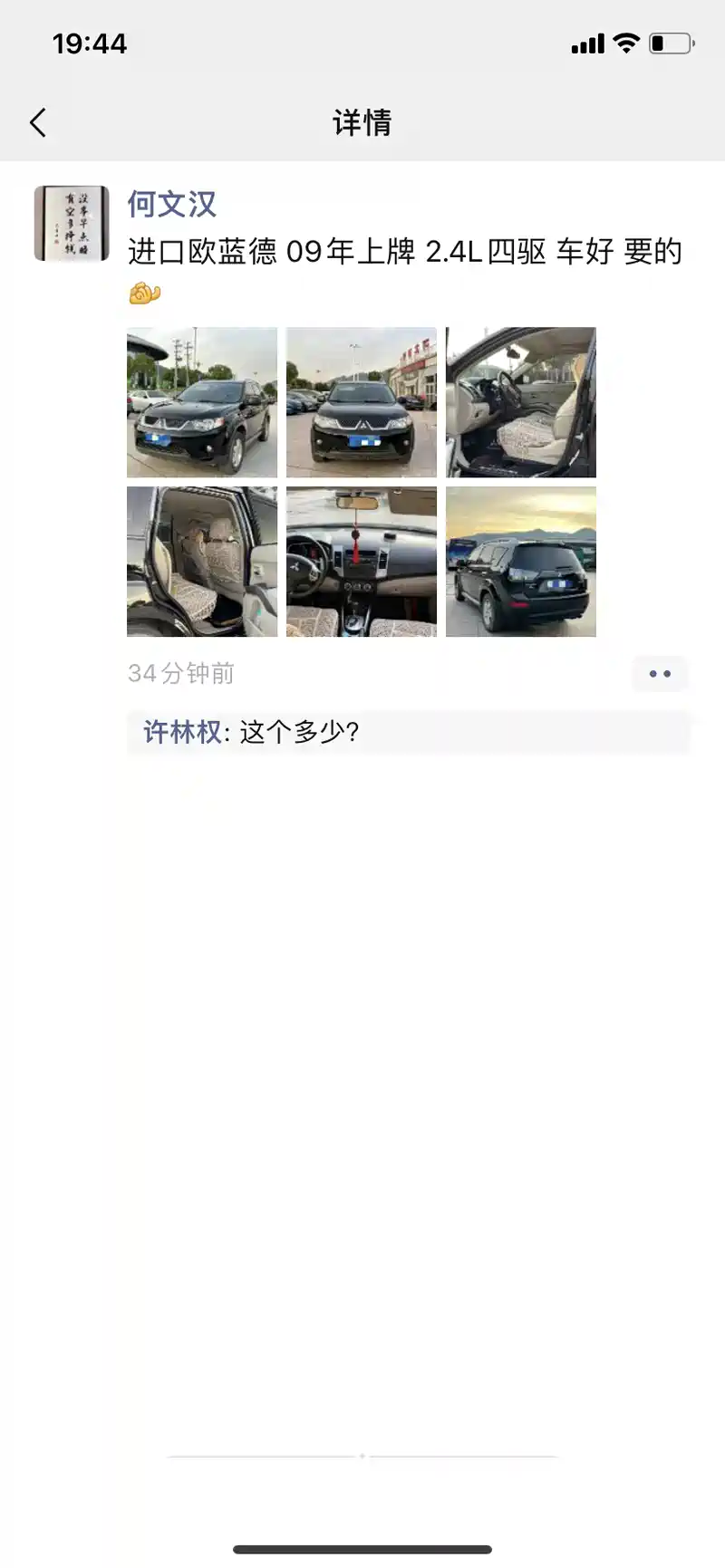View the fourth photo of the rear seats

point(202,562)
